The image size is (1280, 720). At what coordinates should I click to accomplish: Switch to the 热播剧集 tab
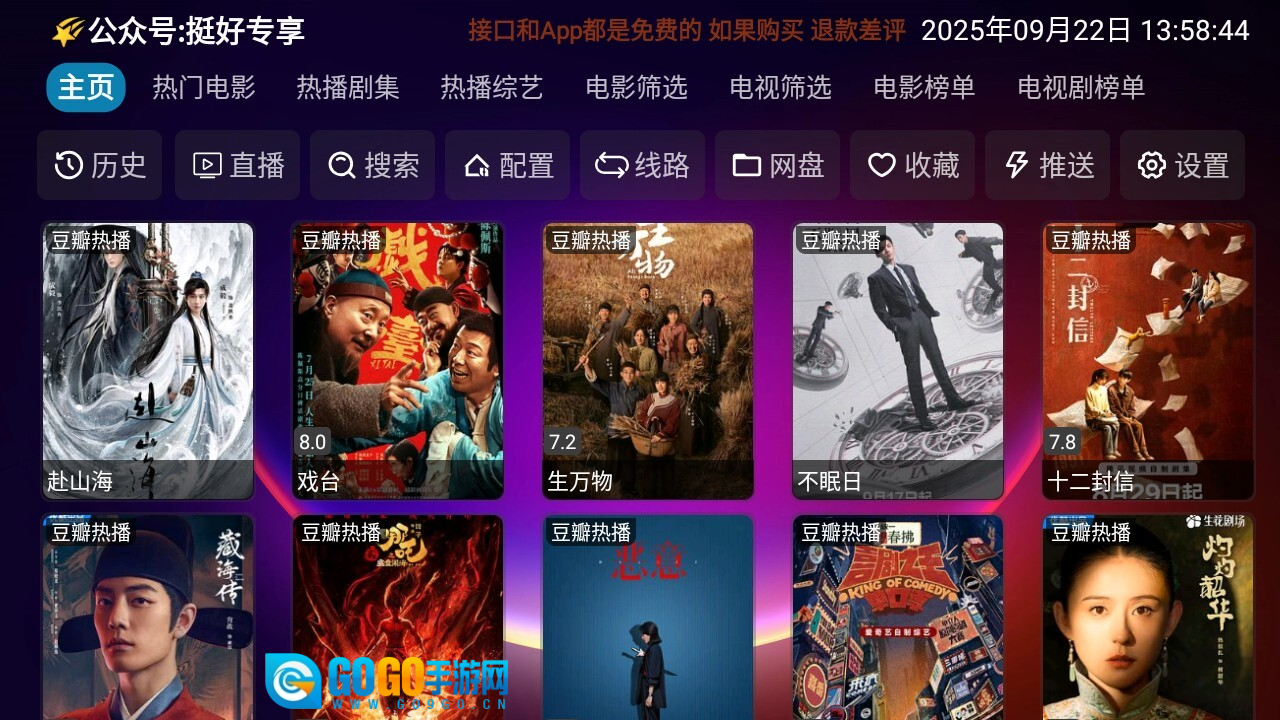[x=348, y=88]
